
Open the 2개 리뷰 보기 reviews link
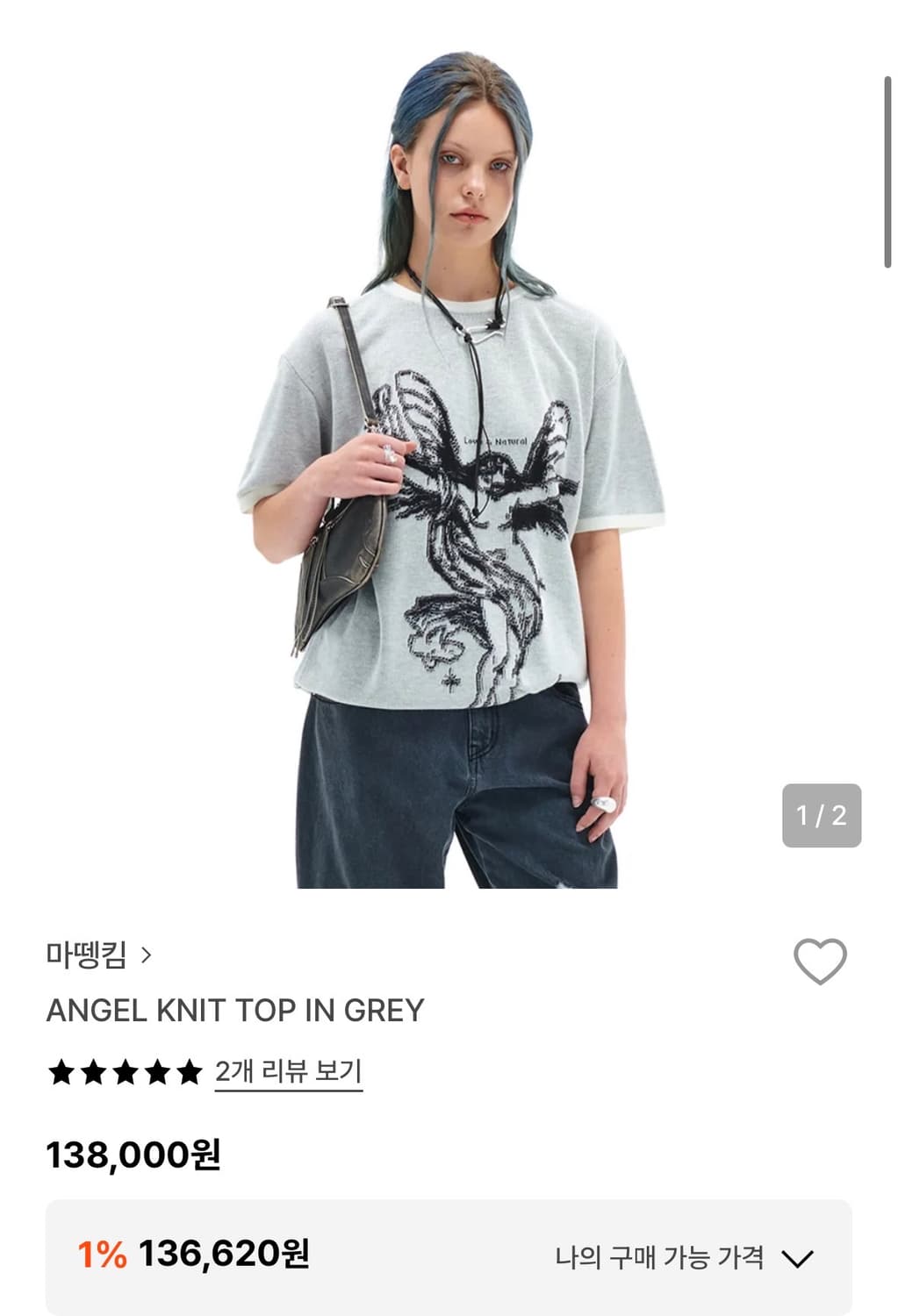[x=290, y=1069]
